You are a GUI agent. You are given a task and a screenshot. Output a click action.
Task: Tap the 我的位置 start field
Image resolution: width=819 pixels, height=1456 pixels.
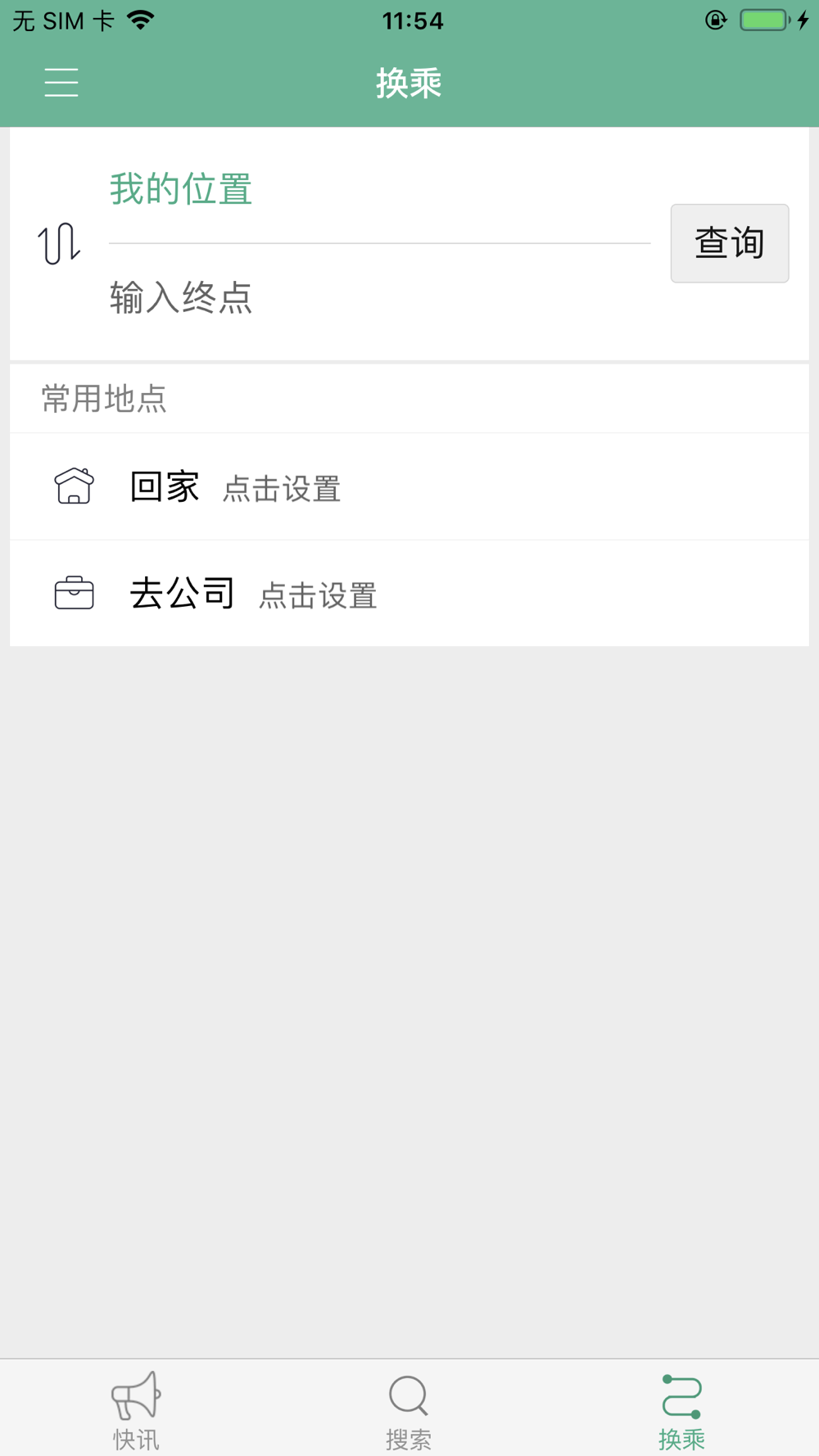pos(379,190)
